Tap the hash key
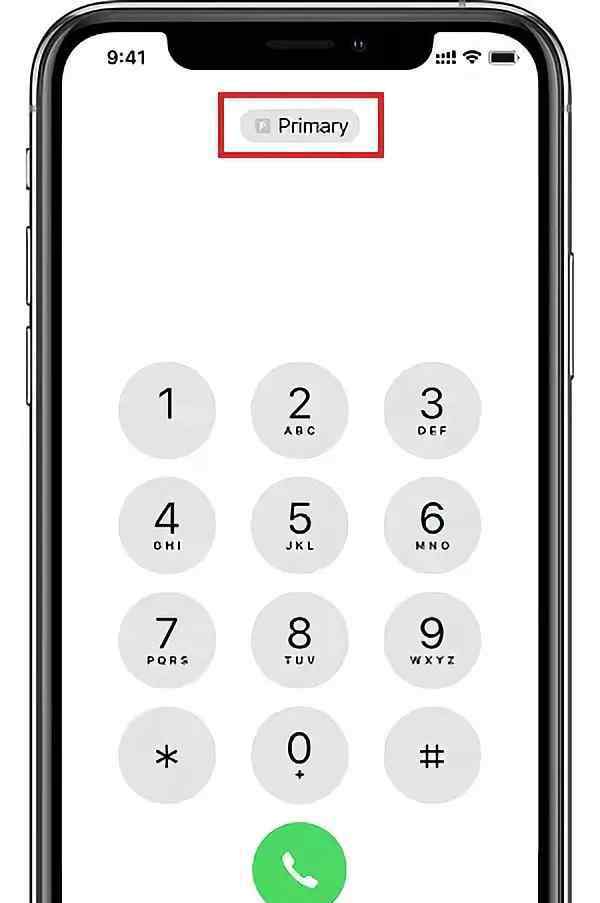Screen dimensions: 600x903 [x=432, y=756]
